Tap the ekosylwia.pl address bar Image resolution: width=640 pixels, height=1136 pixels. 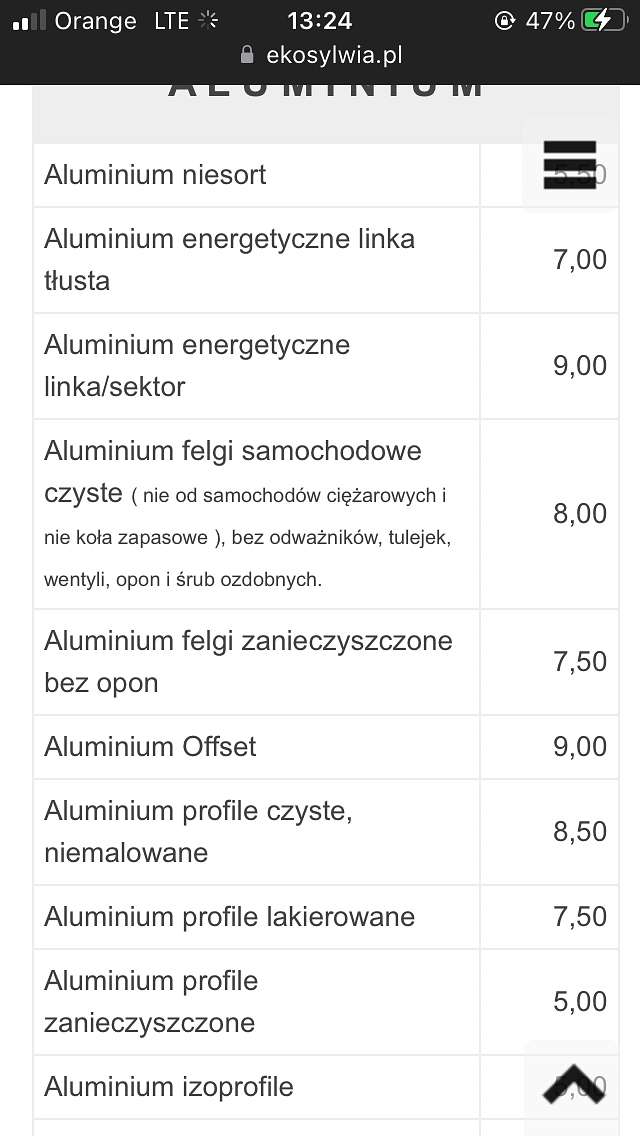[320, 55]
